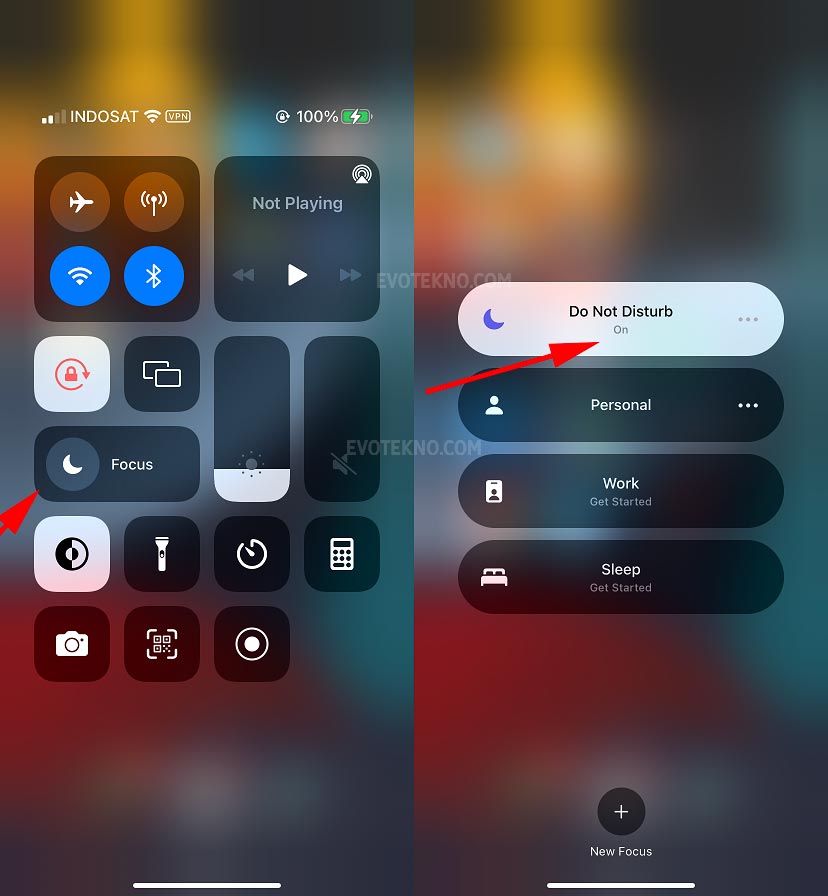Turn off Bluetooth
828x896 pixels.
point(154,276)
